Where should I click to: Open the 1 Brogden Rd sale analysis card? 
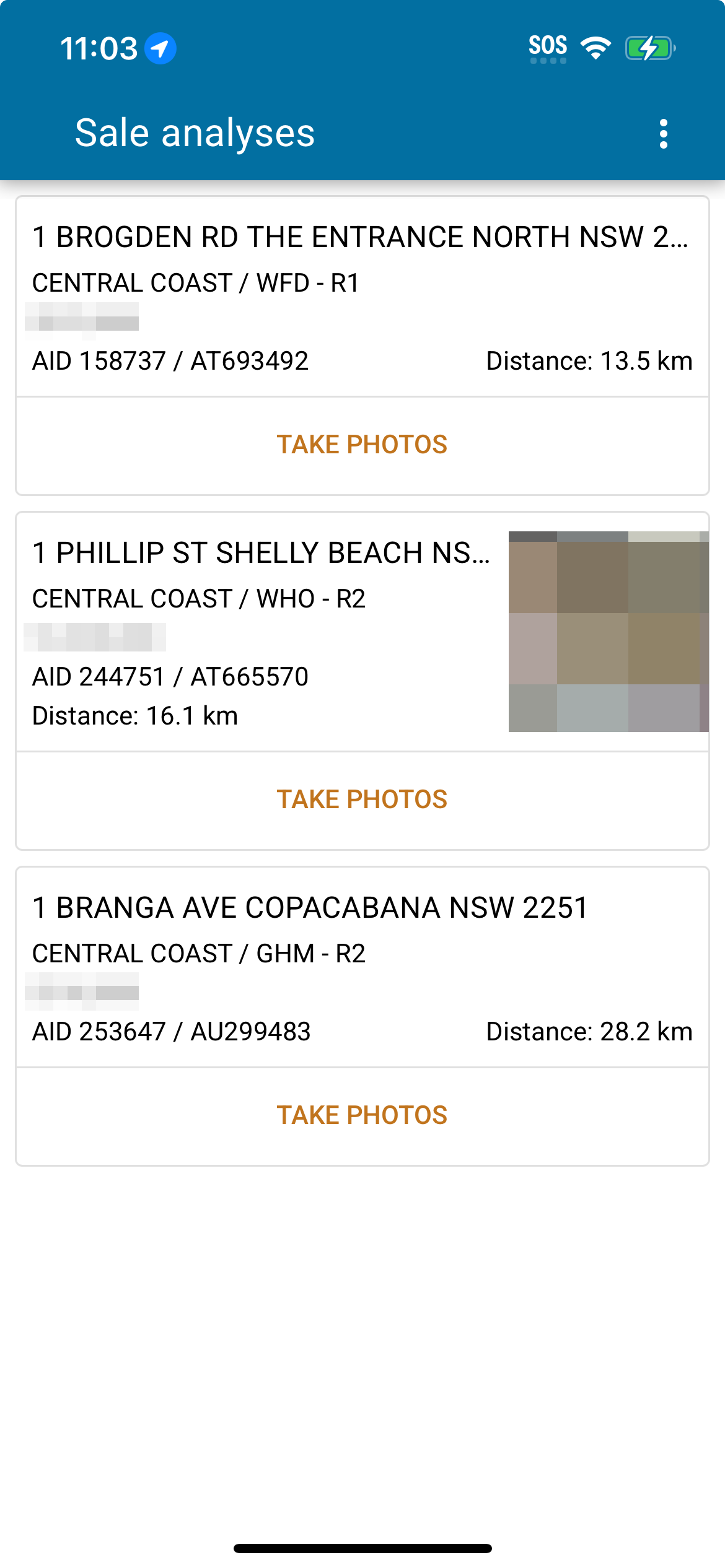[362, 297]
